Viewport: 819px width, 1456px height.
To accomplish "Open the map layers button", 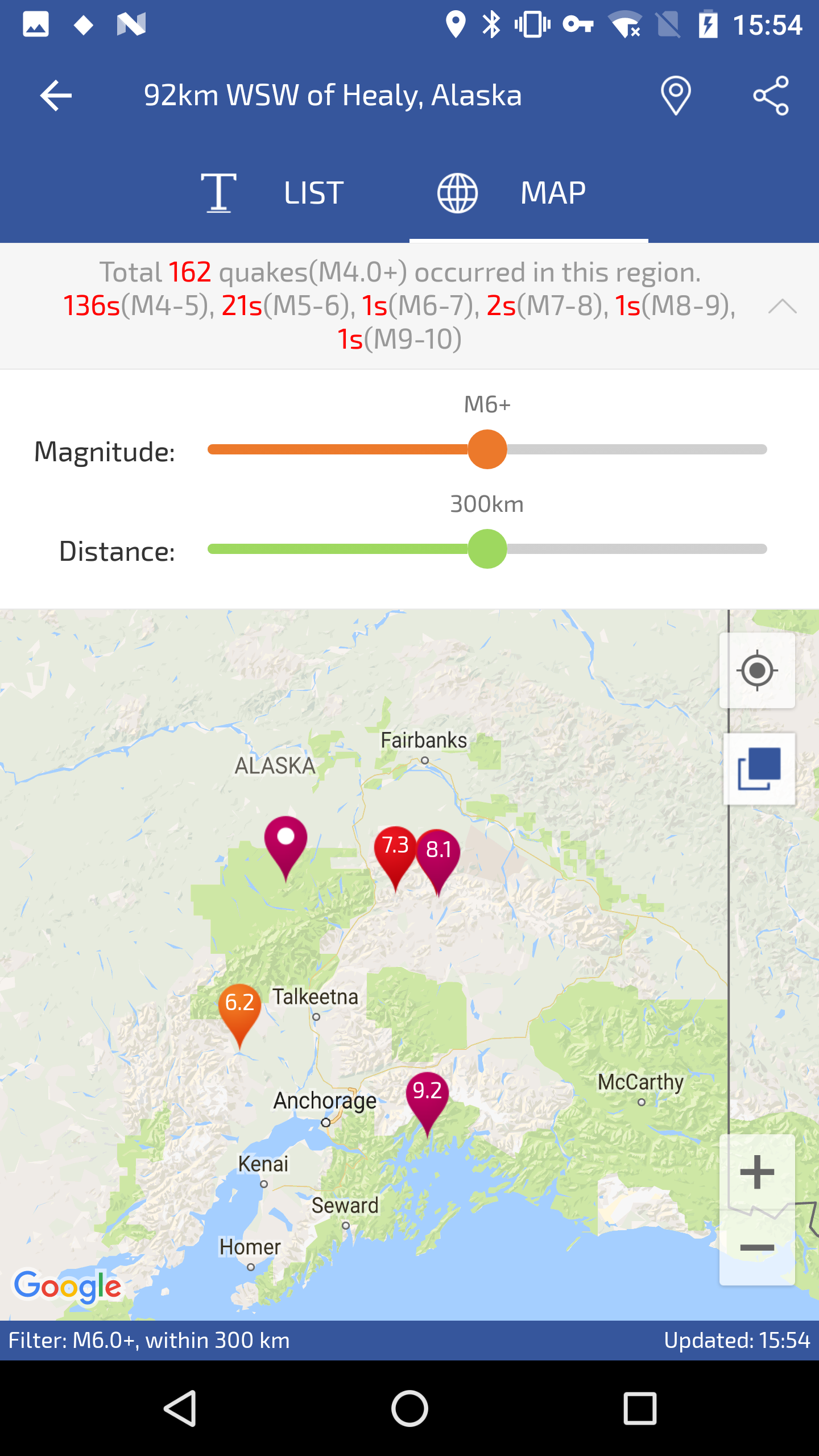I will coord(759,769).
